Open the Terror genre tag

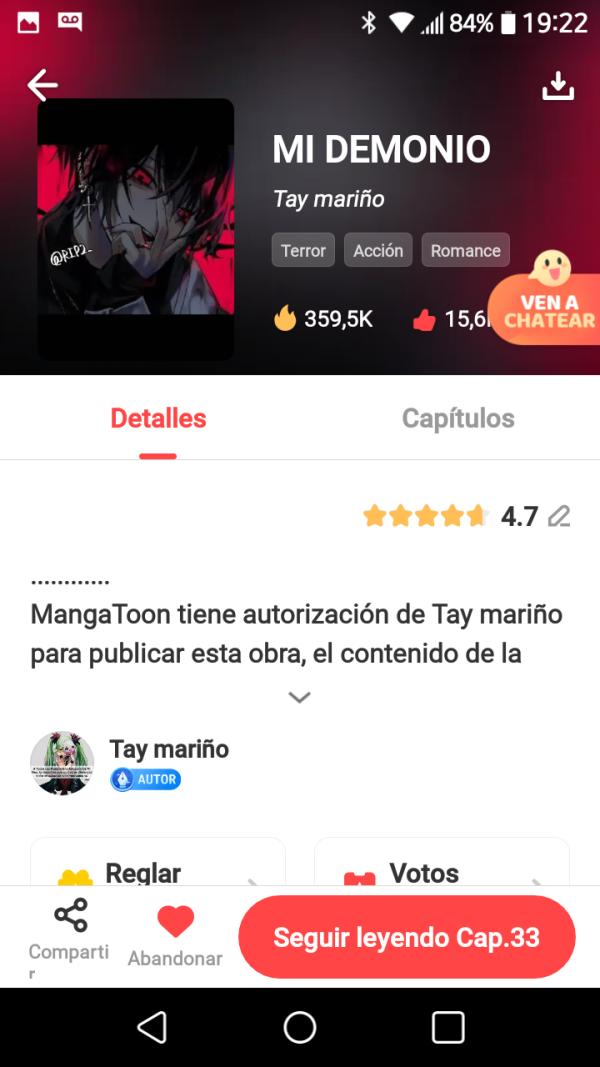303,250
